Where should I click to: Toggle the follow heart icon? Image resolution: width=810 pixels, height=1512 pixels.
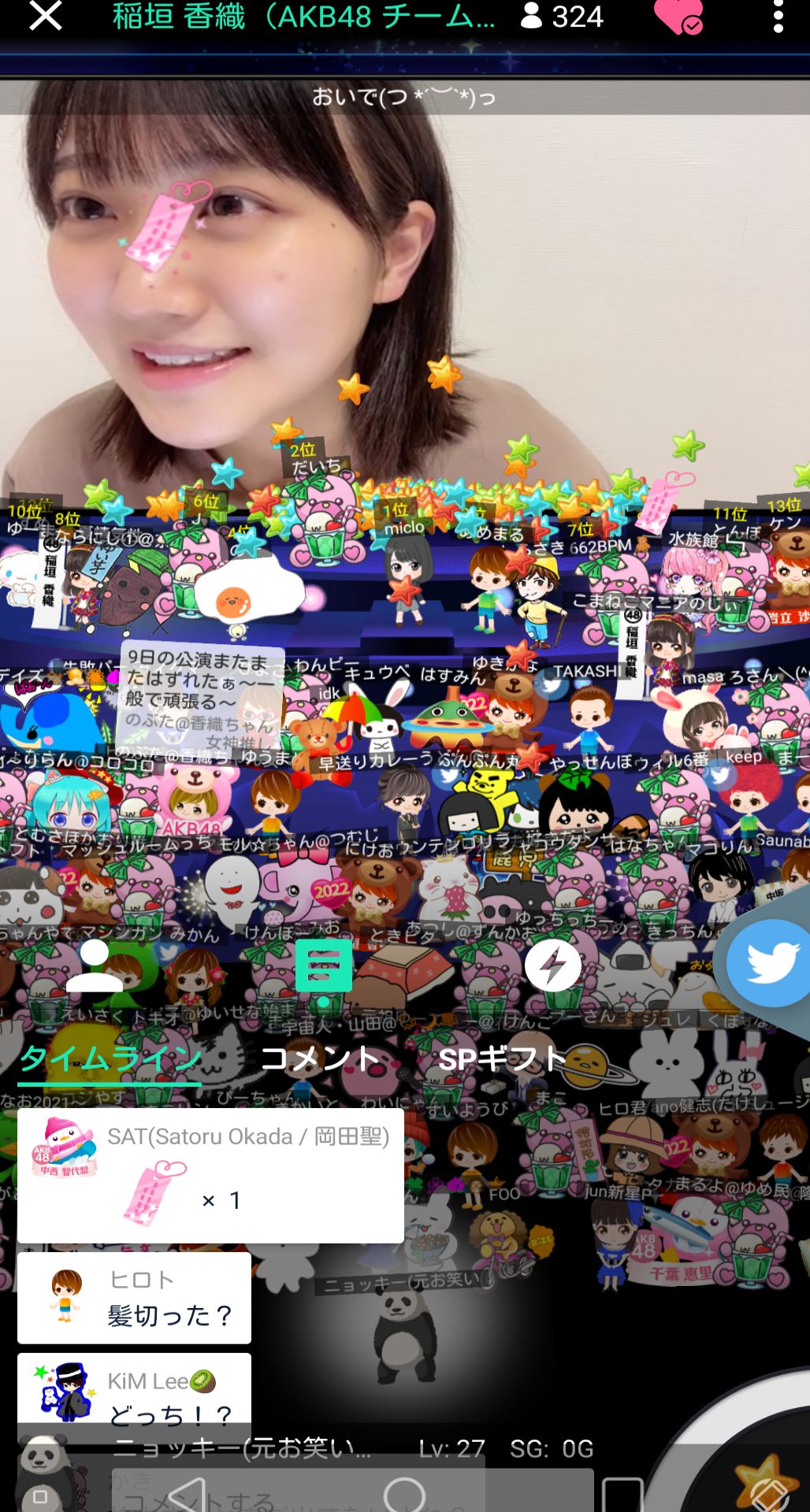tap(678, 17)
